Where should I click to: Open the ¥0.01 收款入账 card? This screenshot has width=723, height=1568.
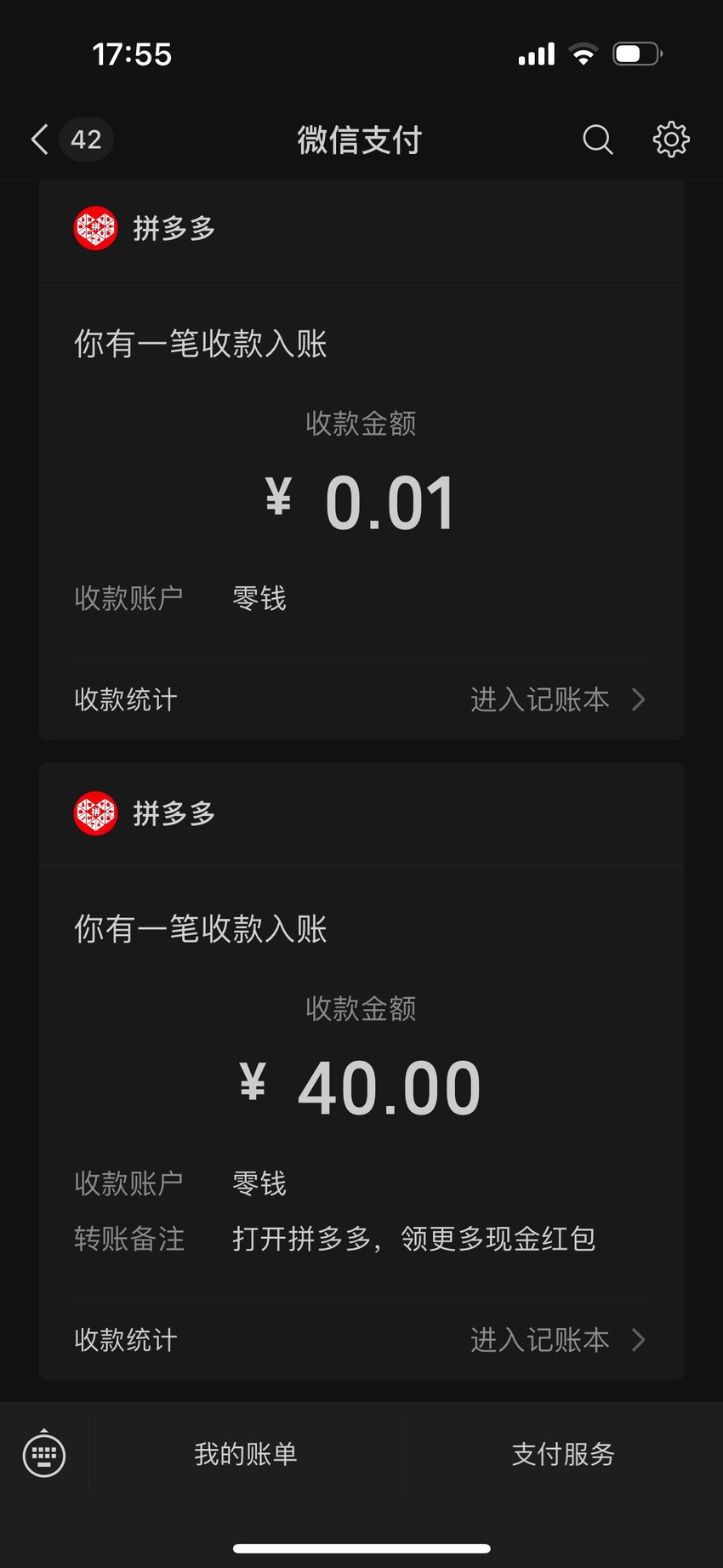361,459
